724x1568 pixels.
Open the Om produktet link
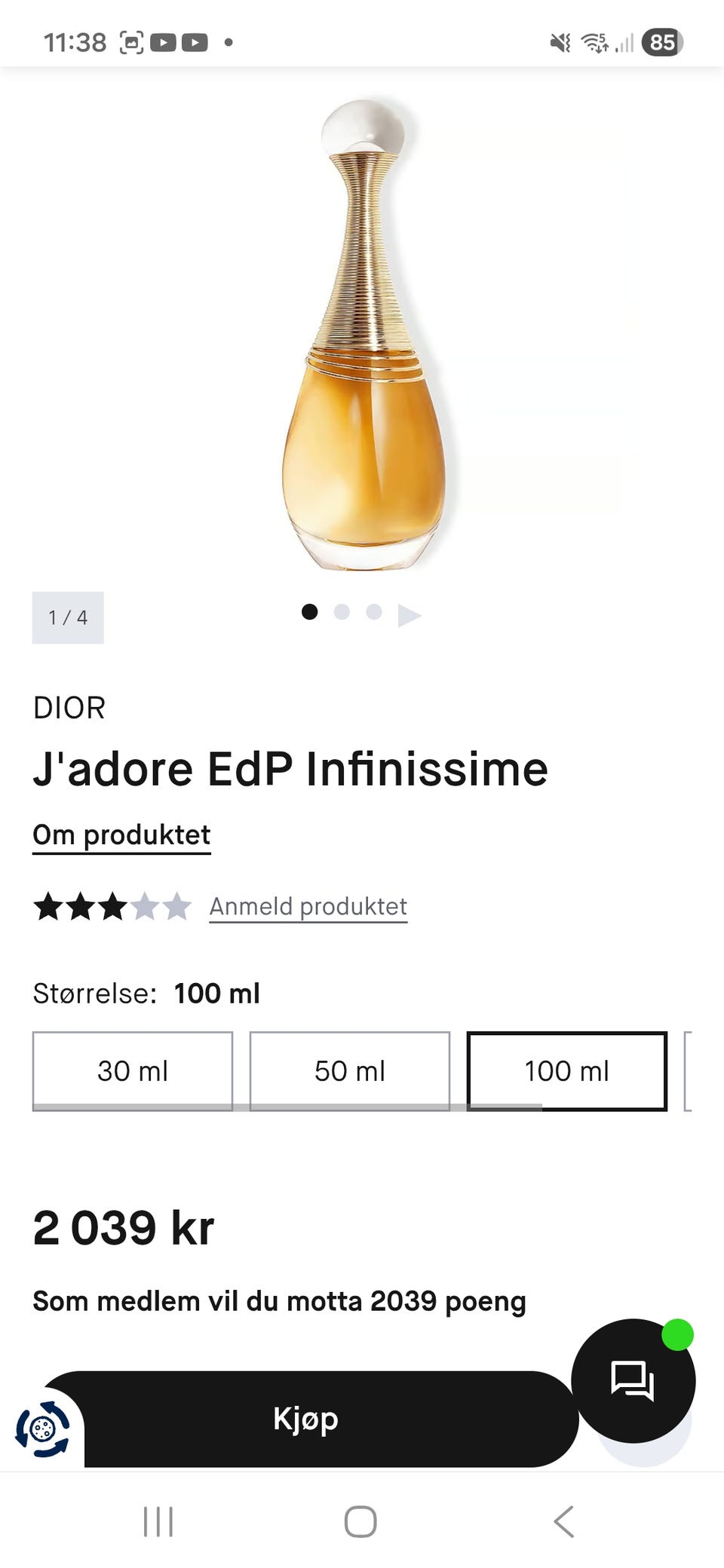(x=121, y=835)
